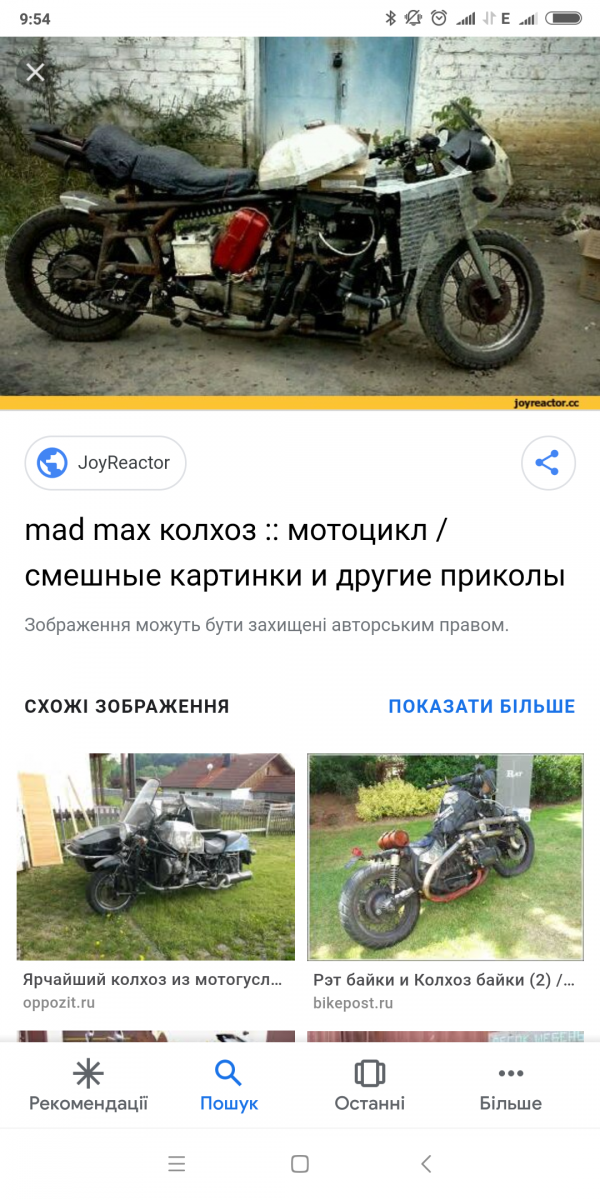Switch to the Останні tab
This screenshot has height=1200, width=600.
[369, 1085]
